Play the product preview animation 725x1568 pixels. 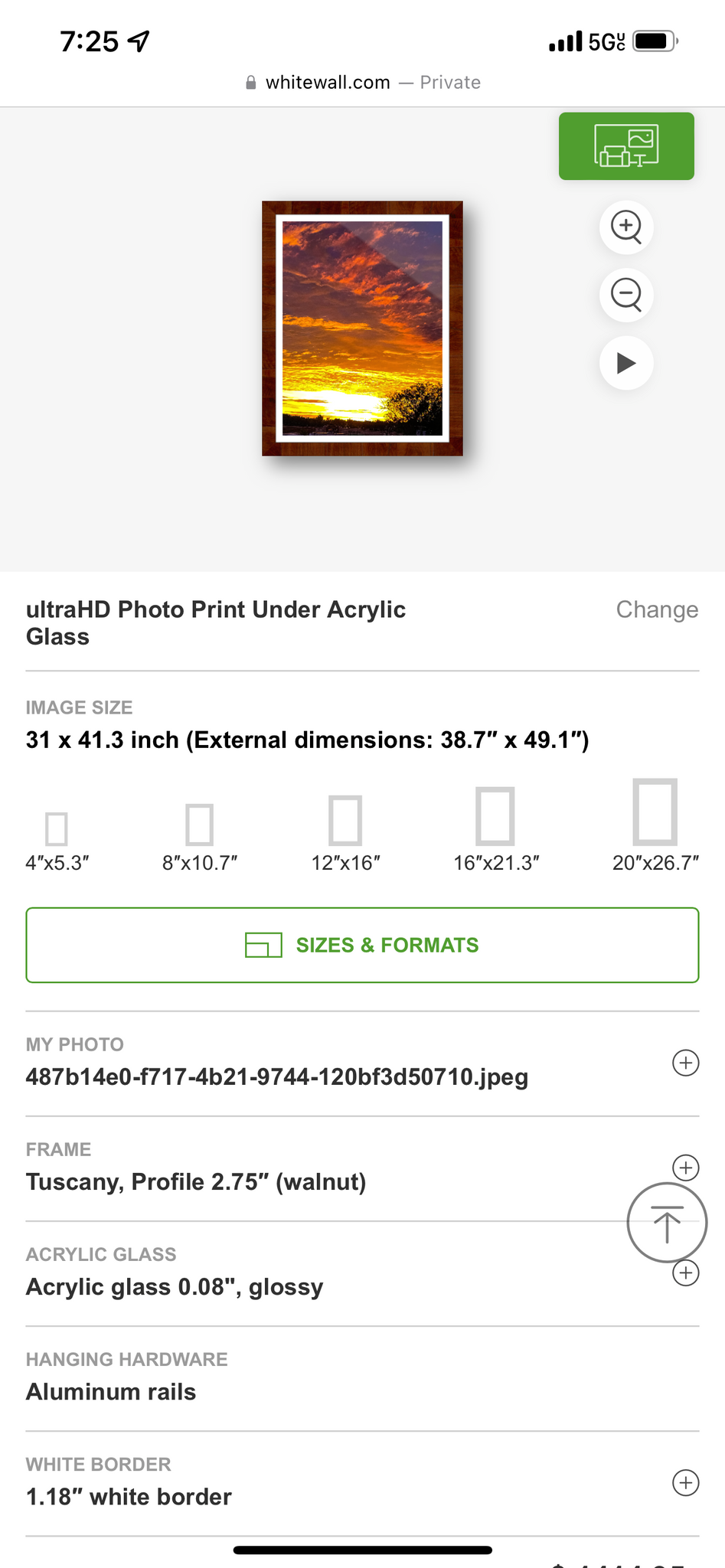click(626, 363)
